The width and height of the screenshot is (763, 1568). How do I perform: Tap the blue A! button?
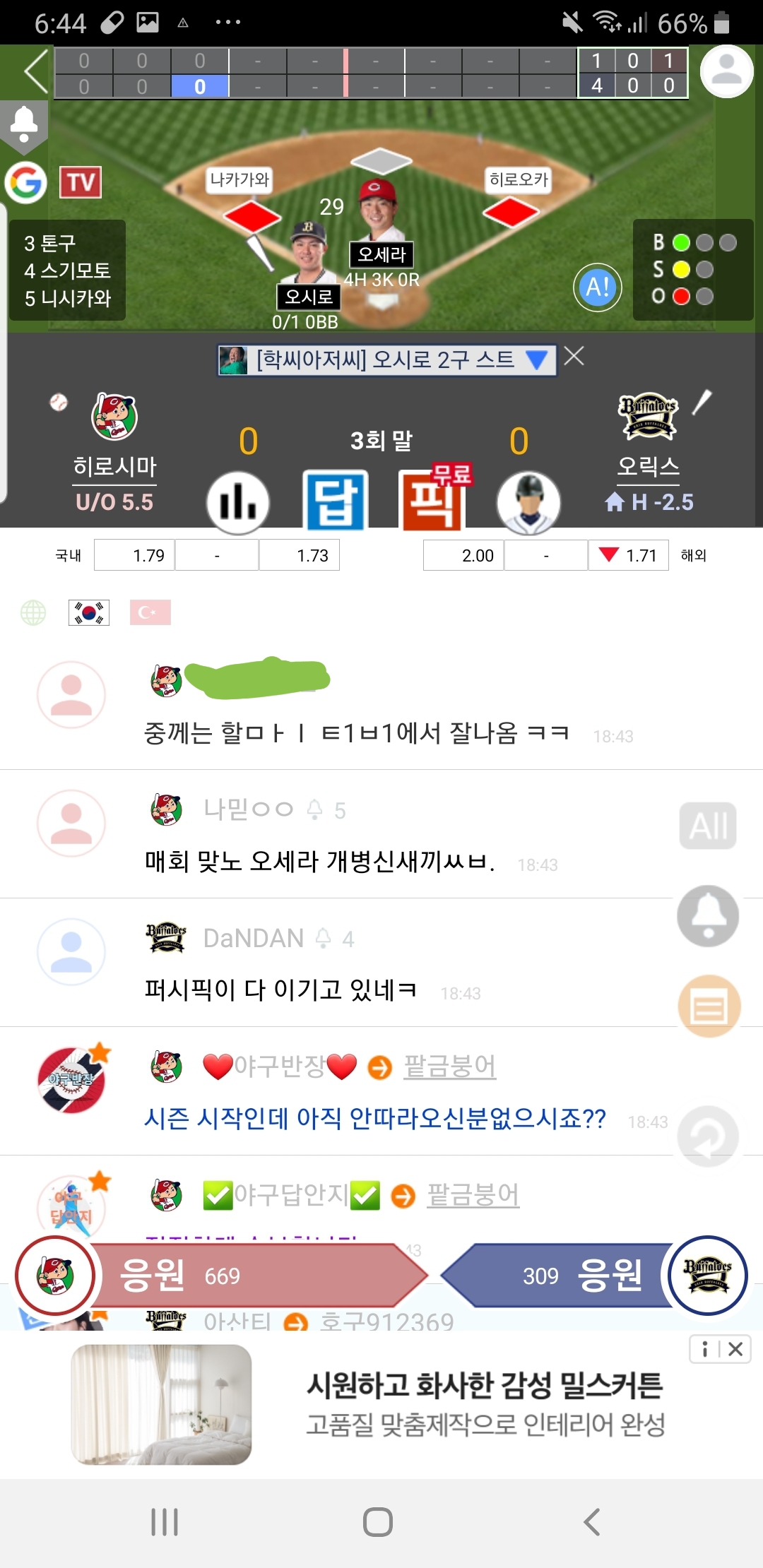pos(598,287)
